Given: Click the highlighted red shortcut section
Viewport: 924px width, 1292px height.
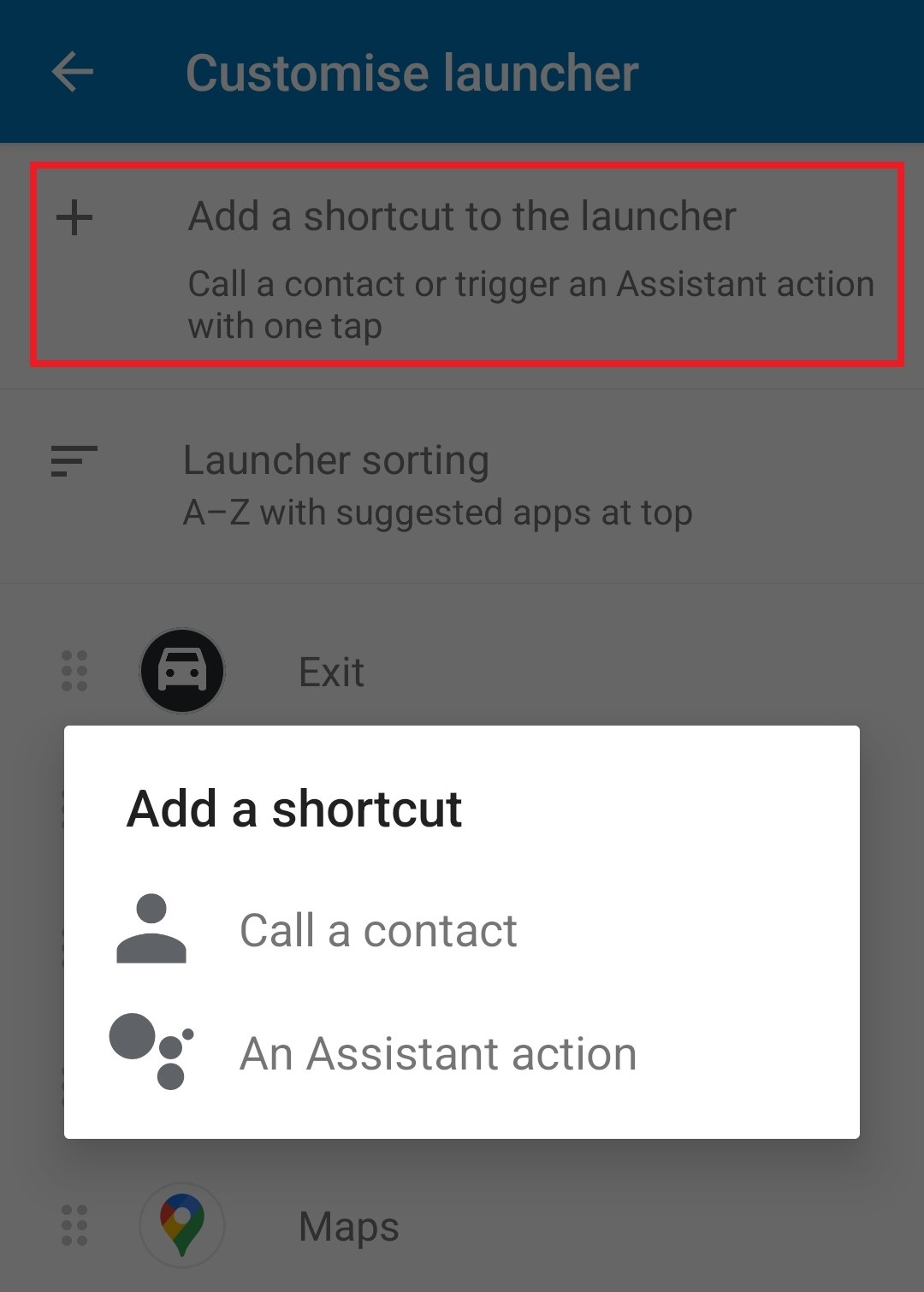Looking at the screenshot, I should coord(462,261).
